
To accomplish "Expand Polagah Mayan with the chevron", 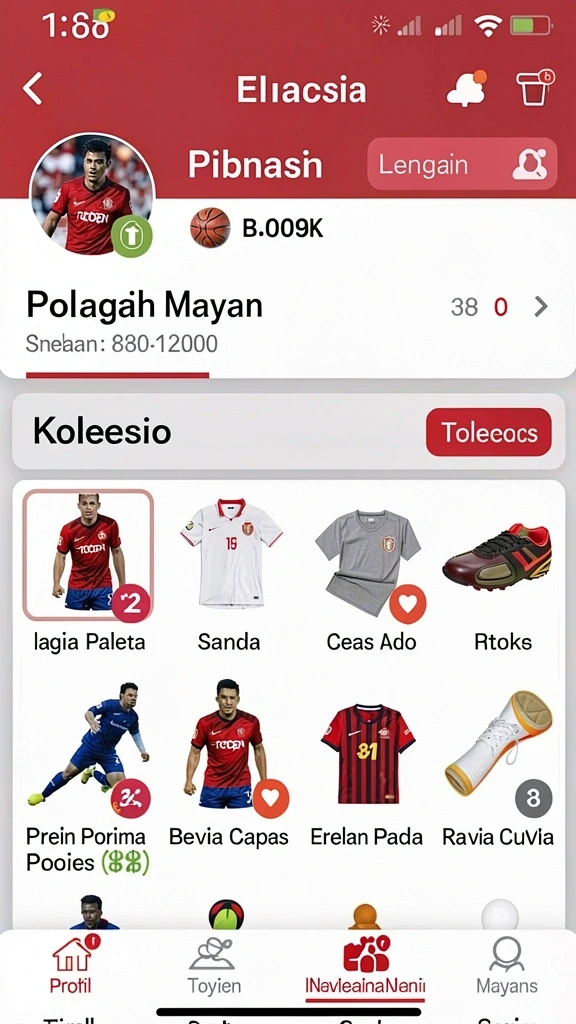I will click(x=541, y=306).
